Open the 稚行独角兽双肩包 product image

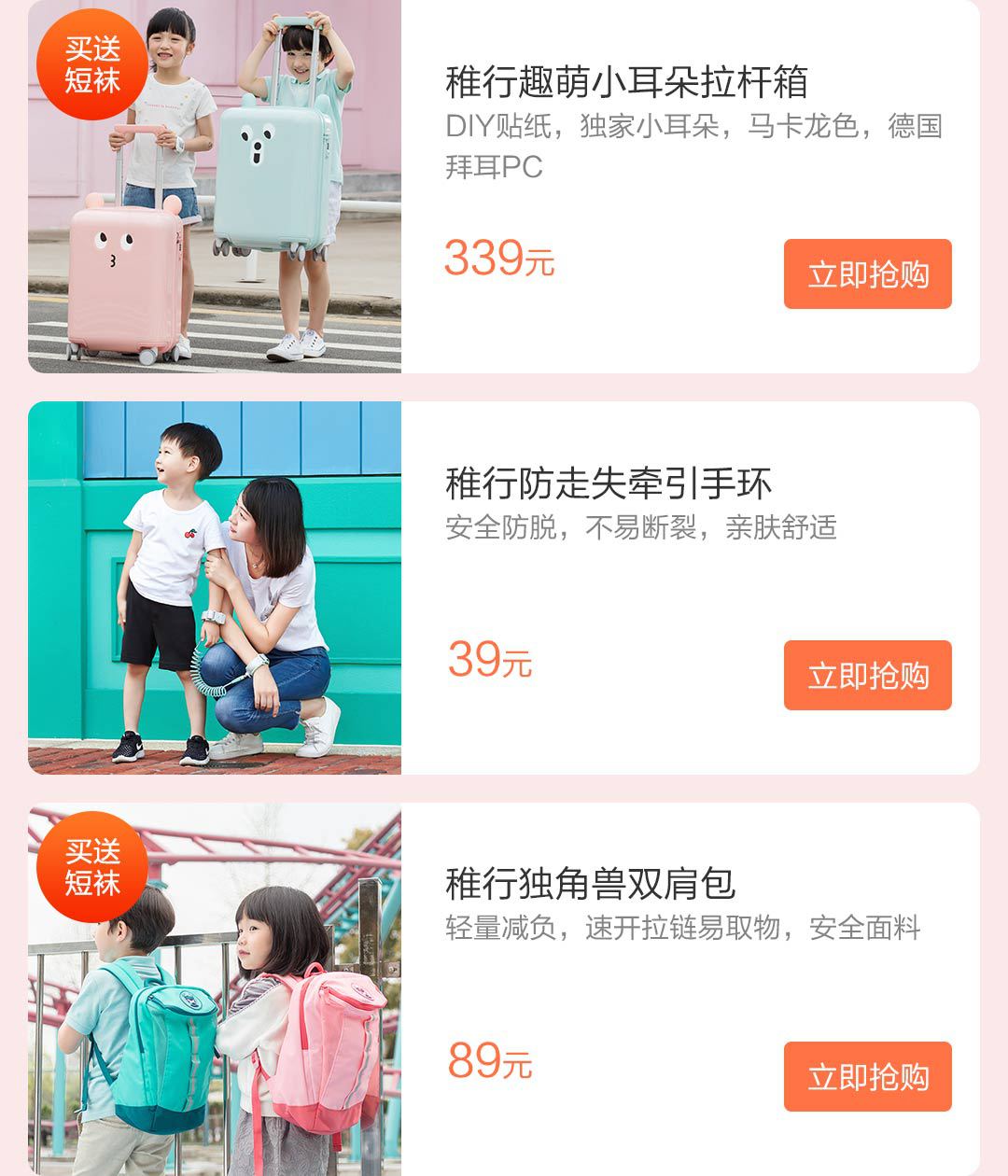click(215, 989)
